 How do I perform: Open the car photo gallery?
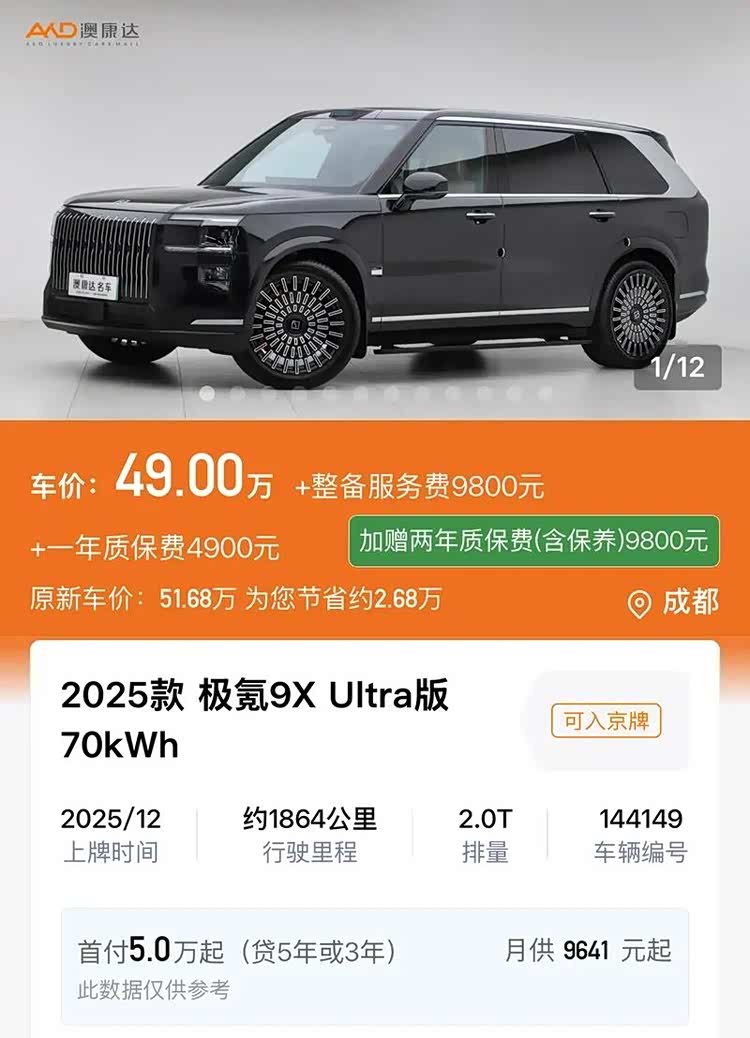point(375,230)
